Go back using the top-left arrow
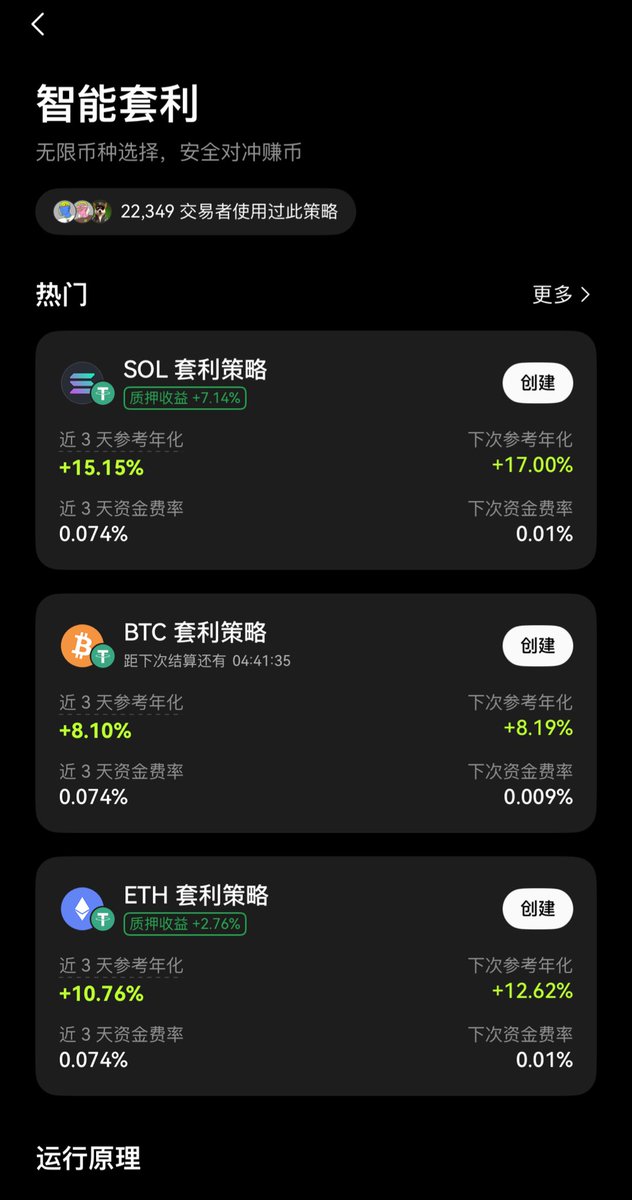Image resolution: width=632 pixels, height=1200 pixels. point(38,25)
